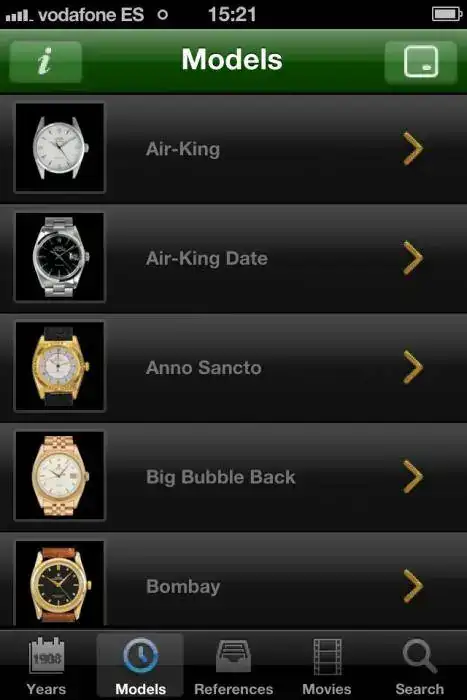Tap the card view icon at top right

pyautogui.click(x=421, y=62)
